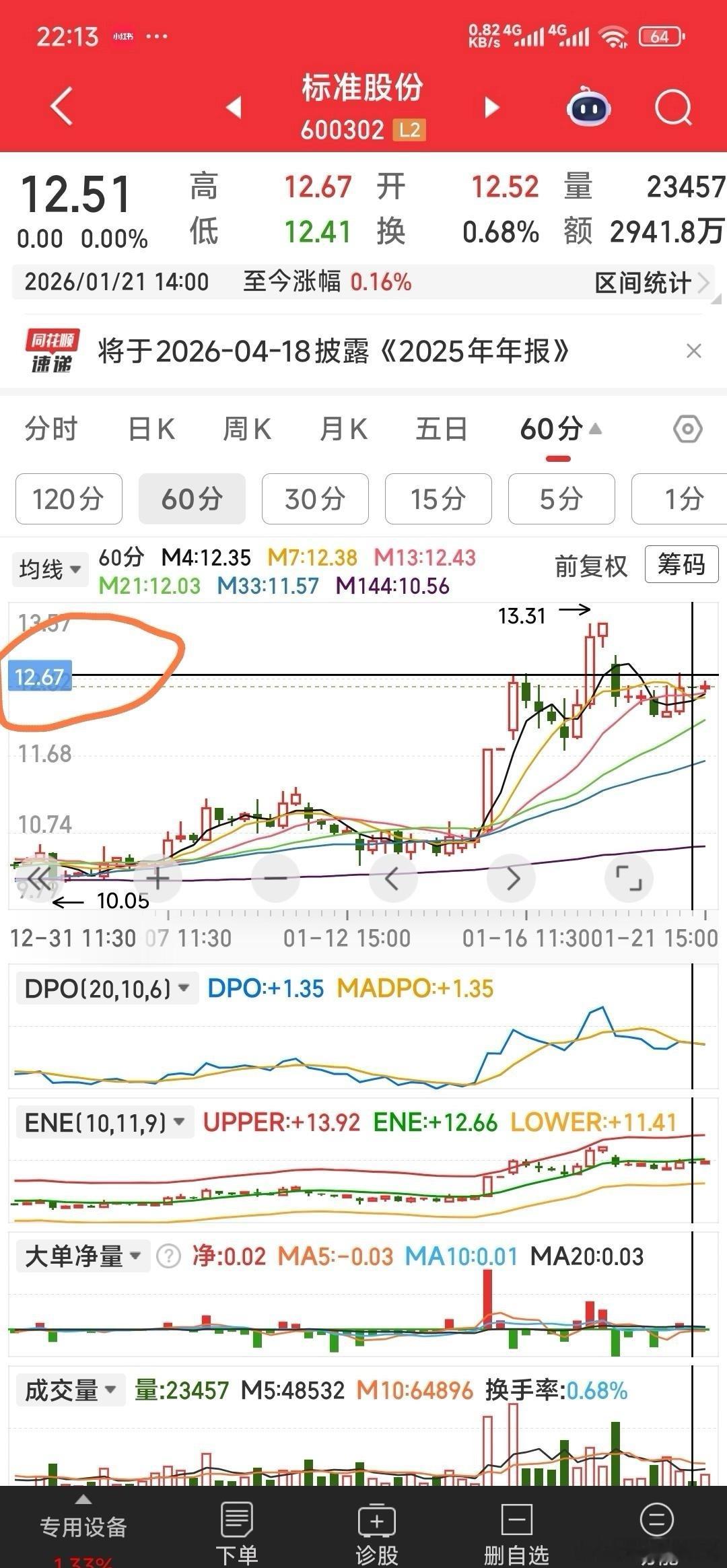Open chart settings hexagon icon
Image resolution: width=727 pixels, height=1568 pixels.
coord(688,429)
